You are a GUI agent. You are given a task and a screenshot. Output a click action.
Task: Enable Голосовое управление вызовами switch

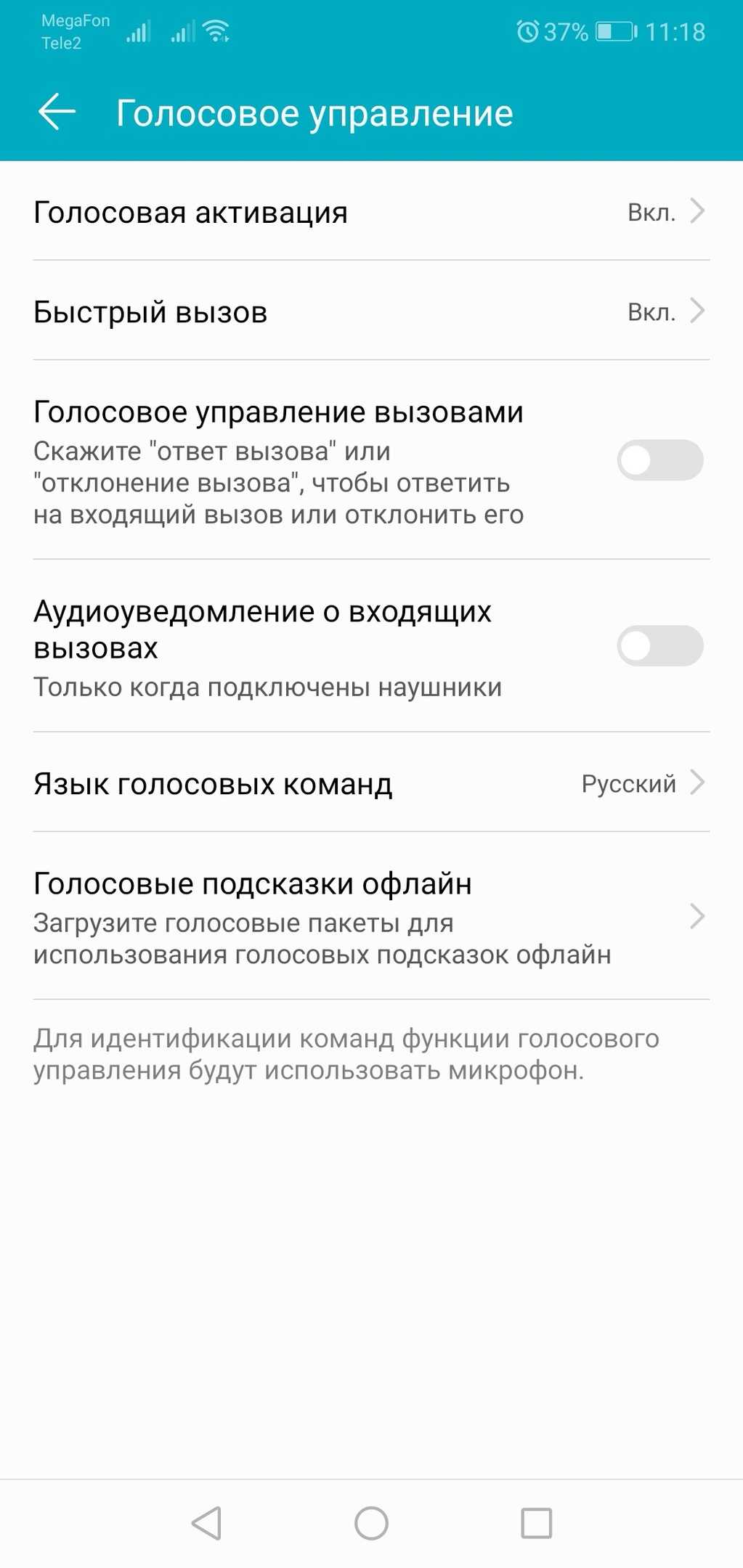point(659,460)
